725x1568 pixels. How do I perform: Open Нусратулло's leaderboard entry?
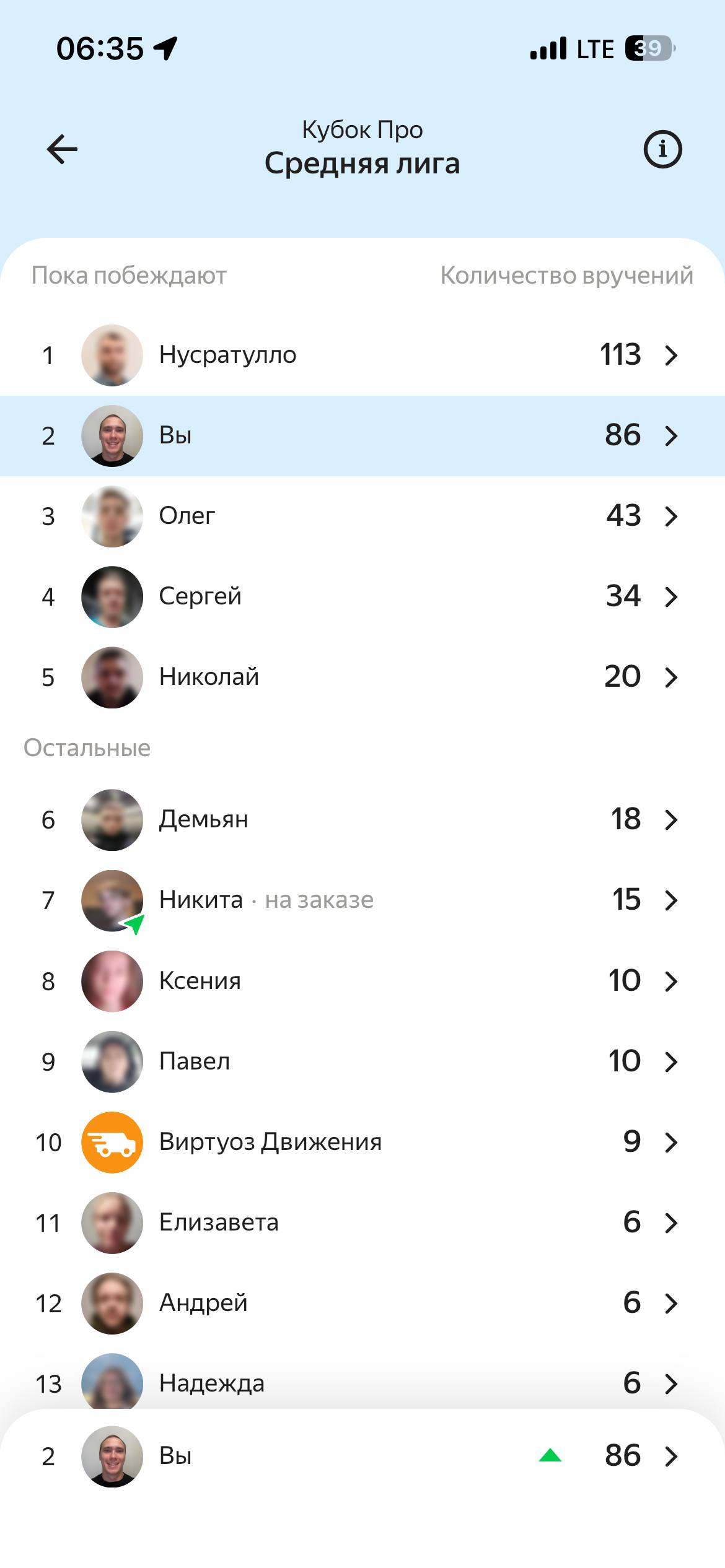click(362, 355)
